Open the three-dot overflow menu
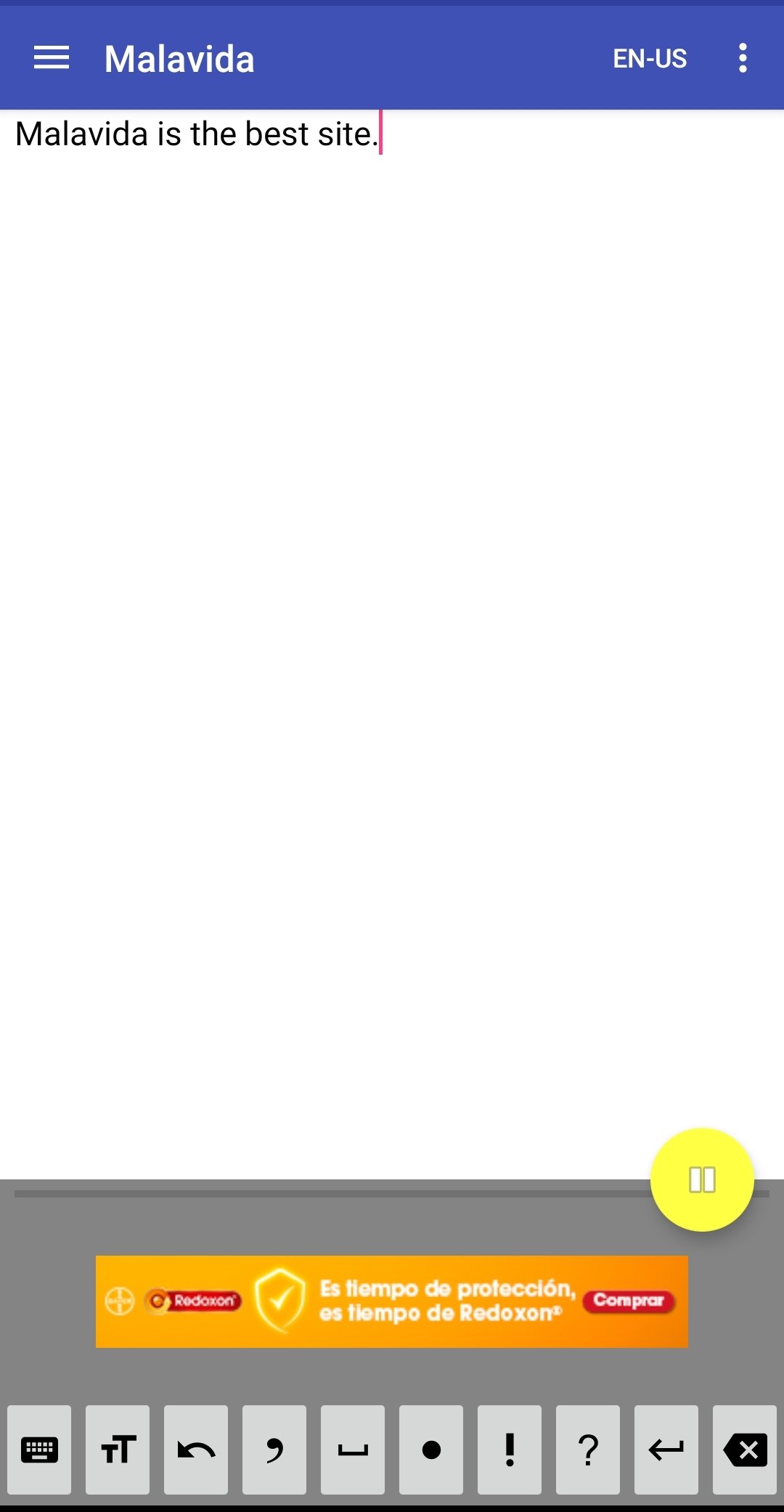The image size is (784, 1512). pos(743,58)
